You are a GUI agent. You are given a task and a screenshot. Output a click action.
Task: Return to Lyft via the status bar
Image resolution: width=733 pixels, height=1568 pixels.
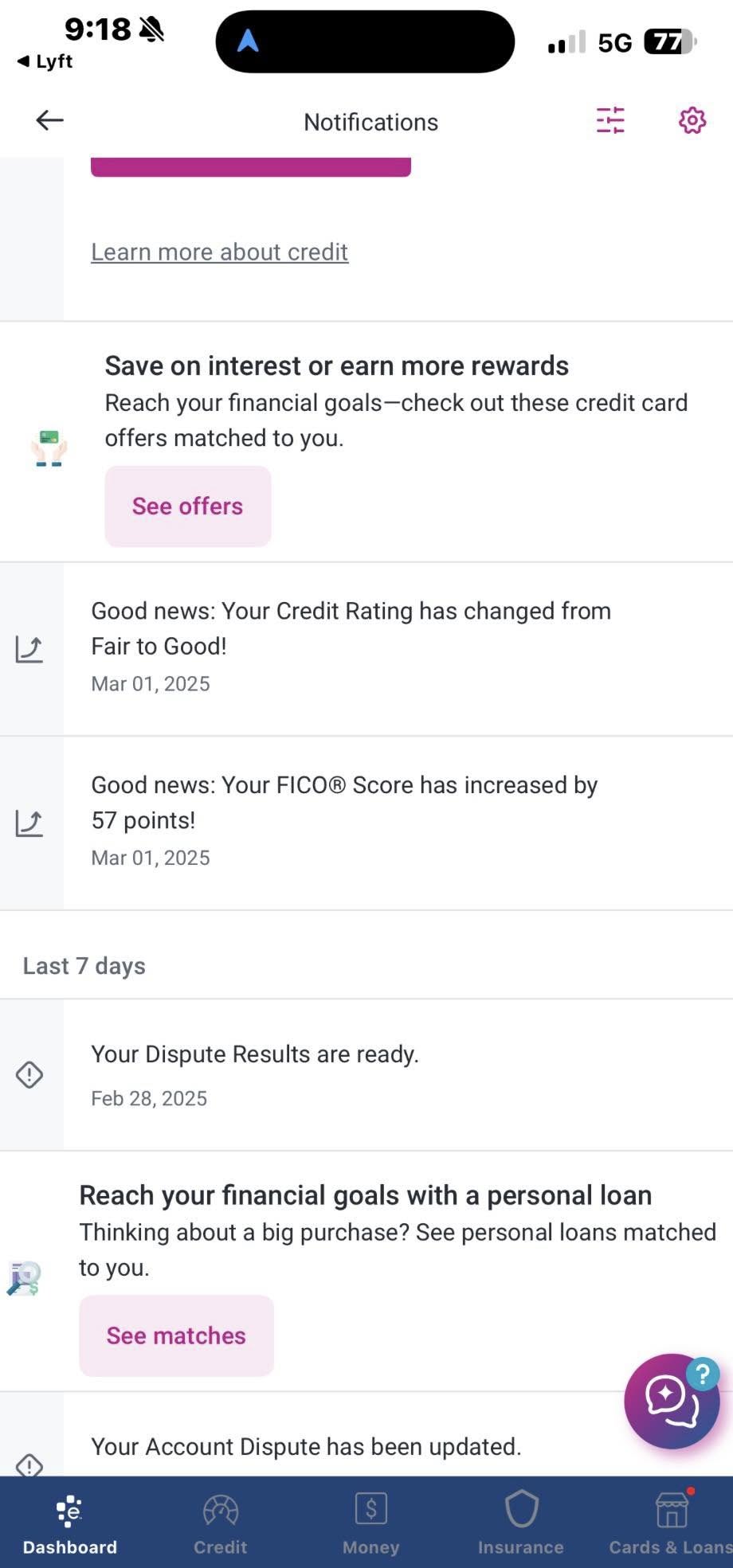(44, 61)
